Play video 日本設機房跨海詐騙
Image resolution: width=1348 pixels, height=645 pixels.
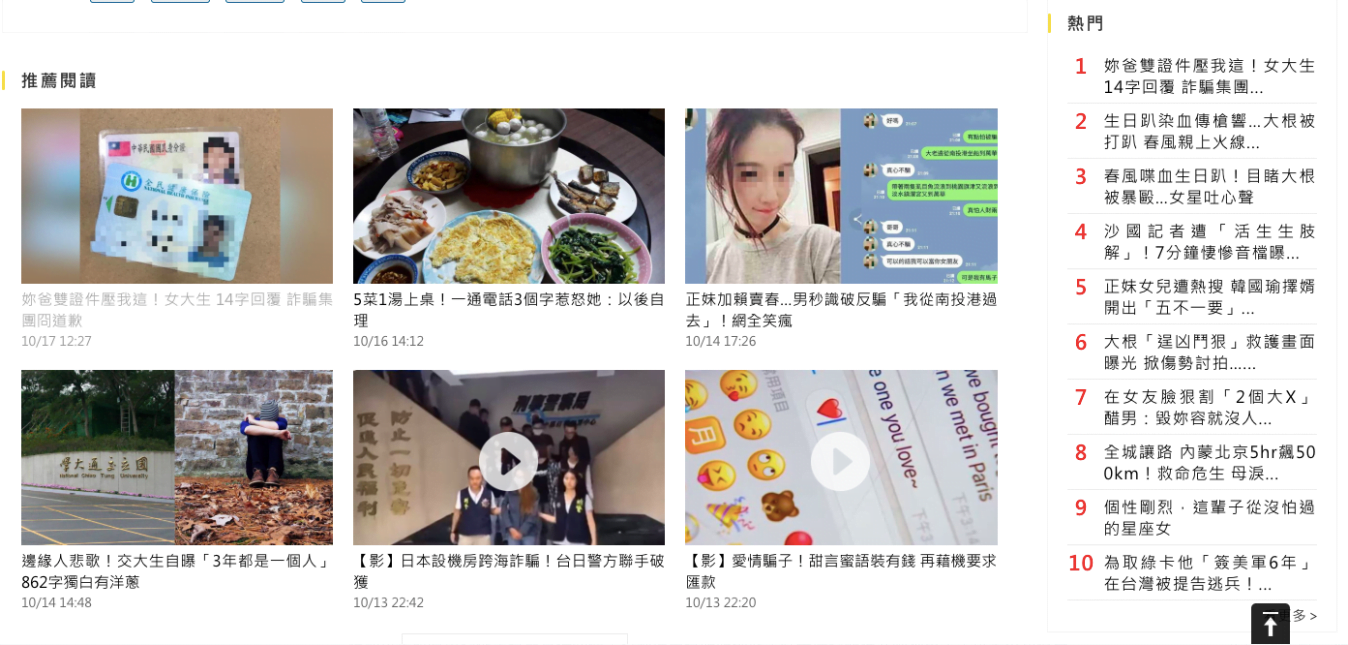coord(508,461)
